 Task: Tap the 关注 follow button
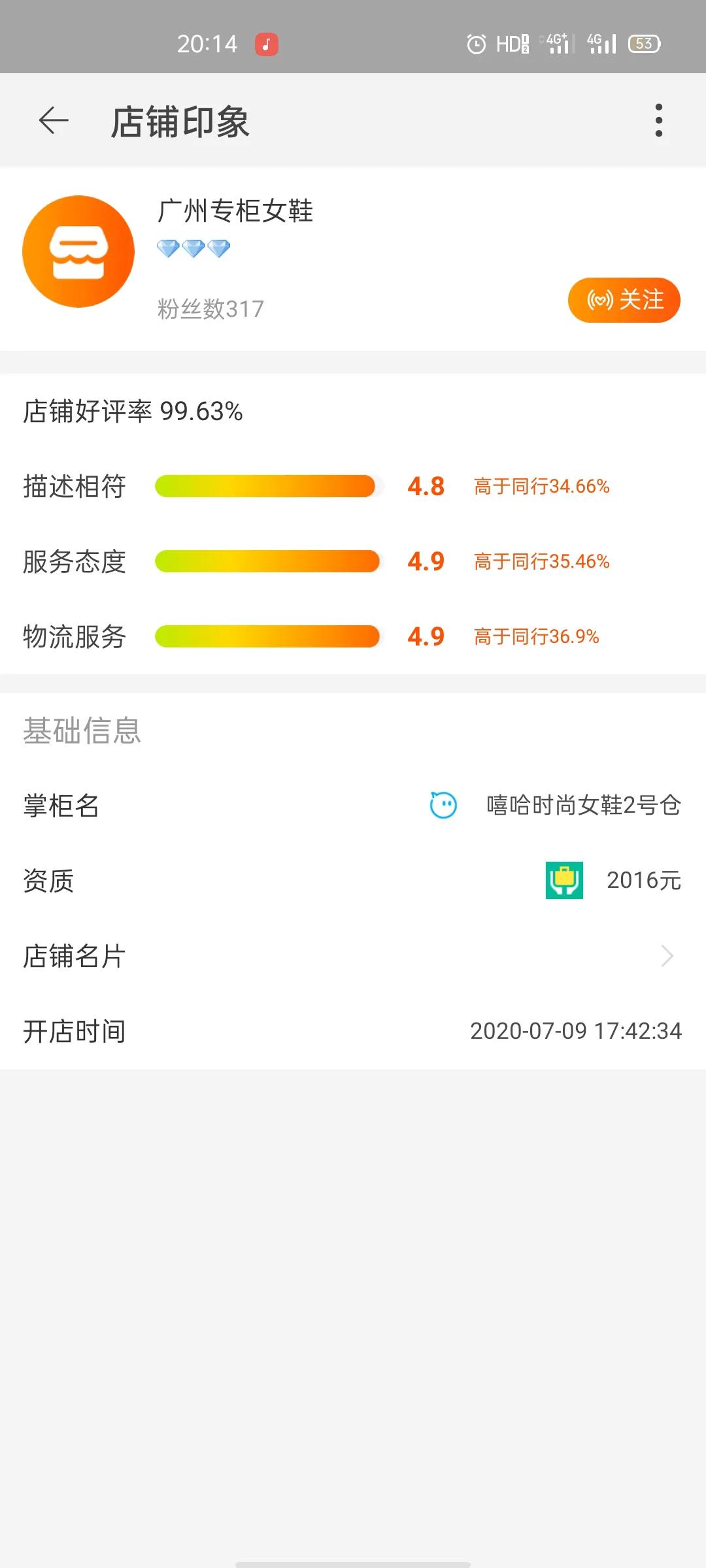coord(623,299)
